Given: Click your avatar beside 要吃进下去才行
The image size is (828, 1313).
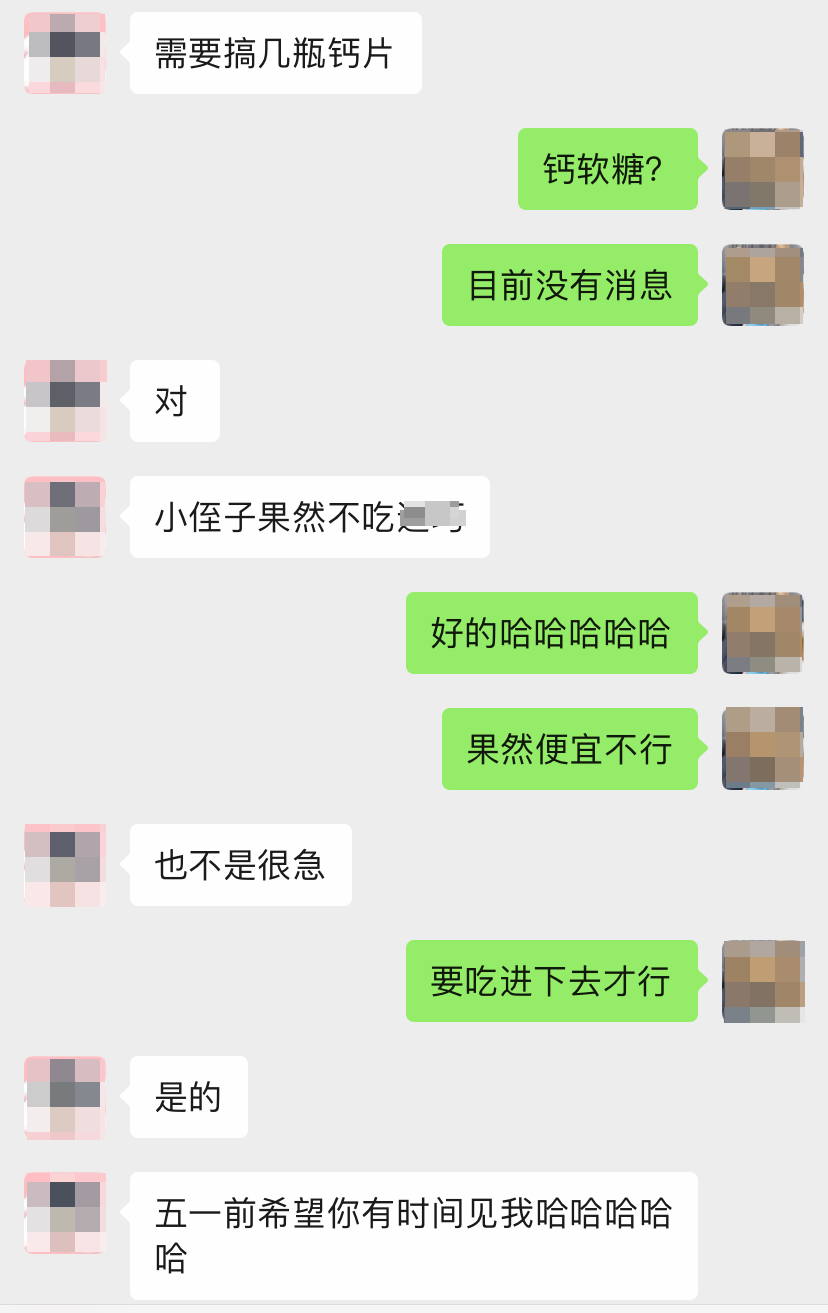Looking at the screenshot, I should [762, 981].
